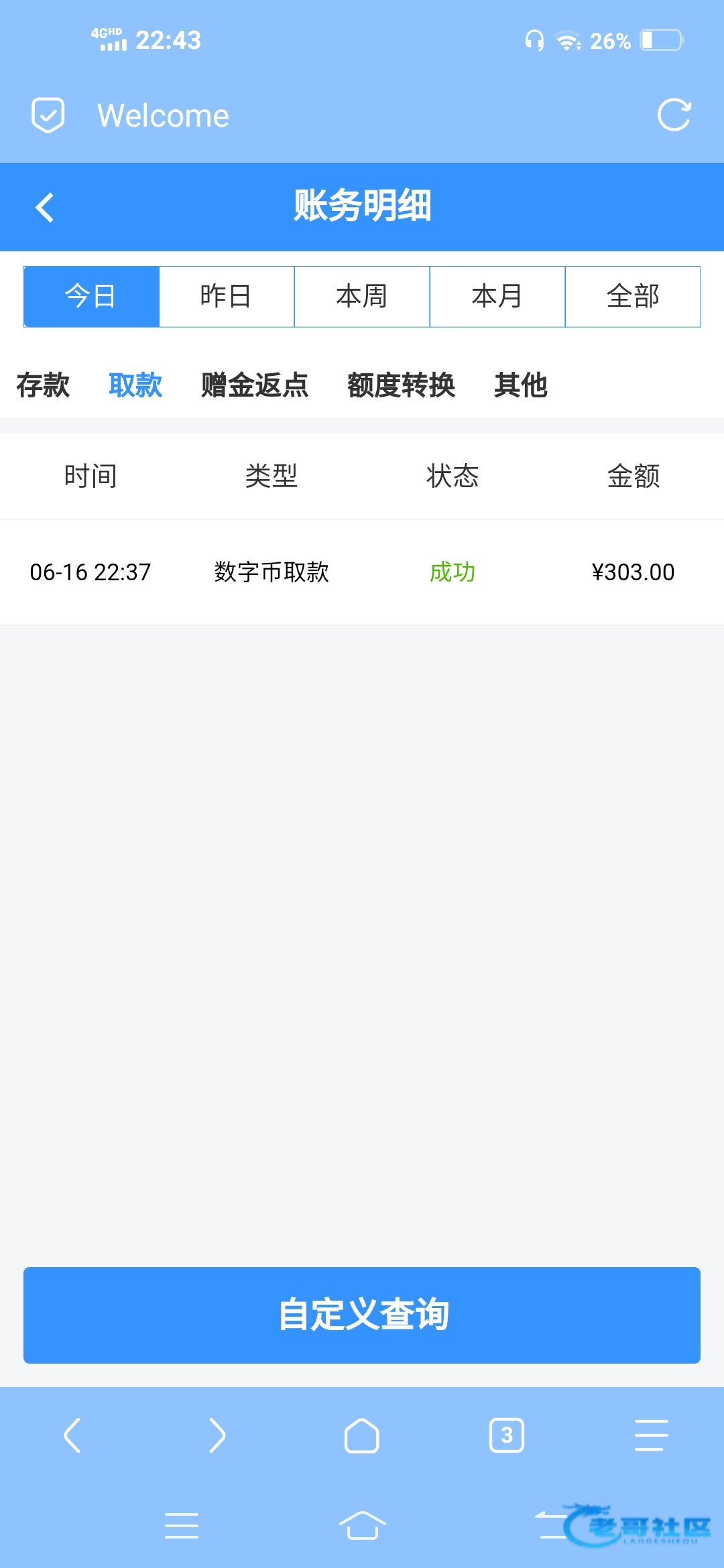Open the browser tabs counter showing 3
724x1568 pixels.
[507, 1435]
